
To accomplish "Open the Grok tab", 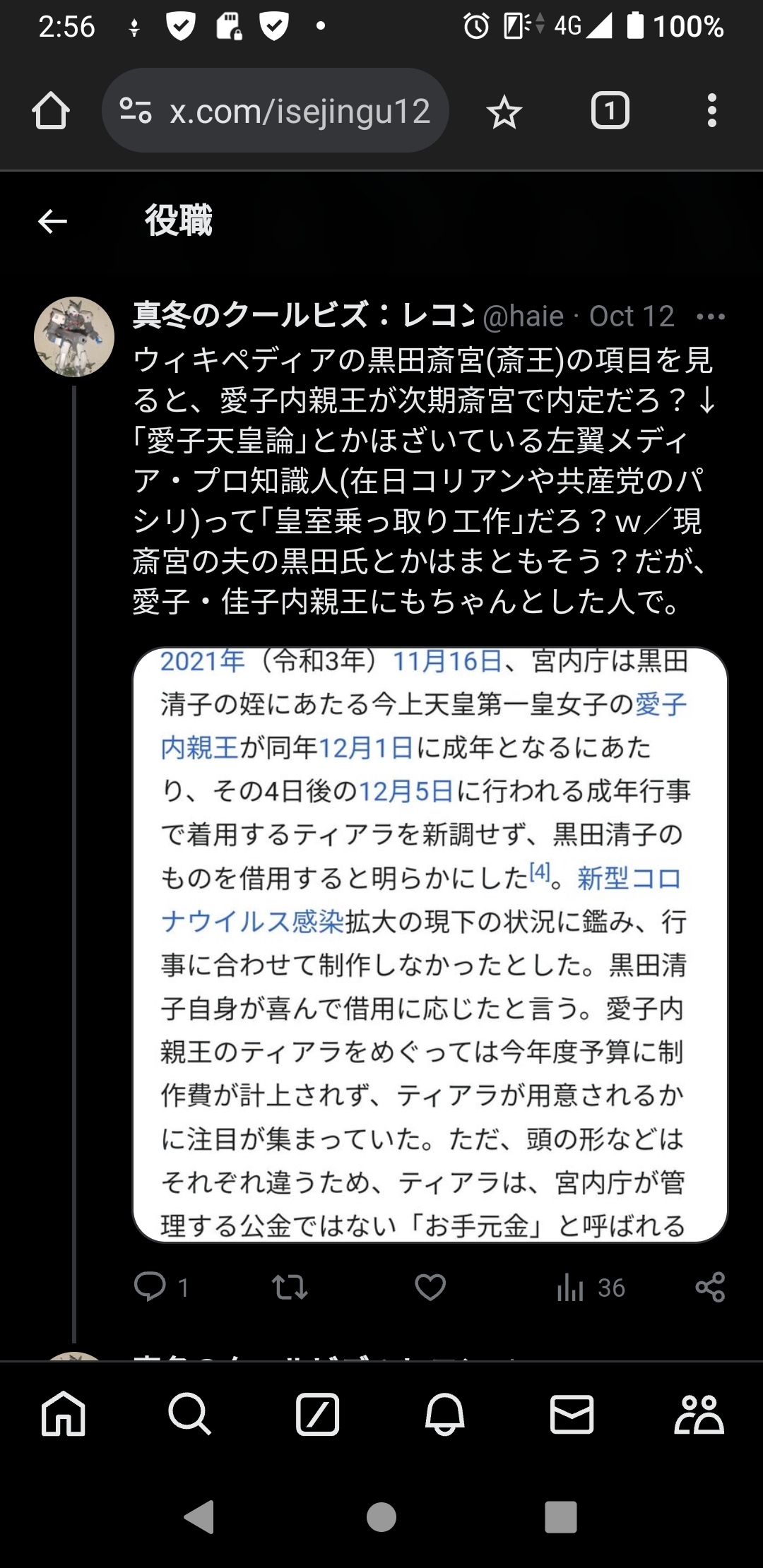I will (x=317, y=1415).
